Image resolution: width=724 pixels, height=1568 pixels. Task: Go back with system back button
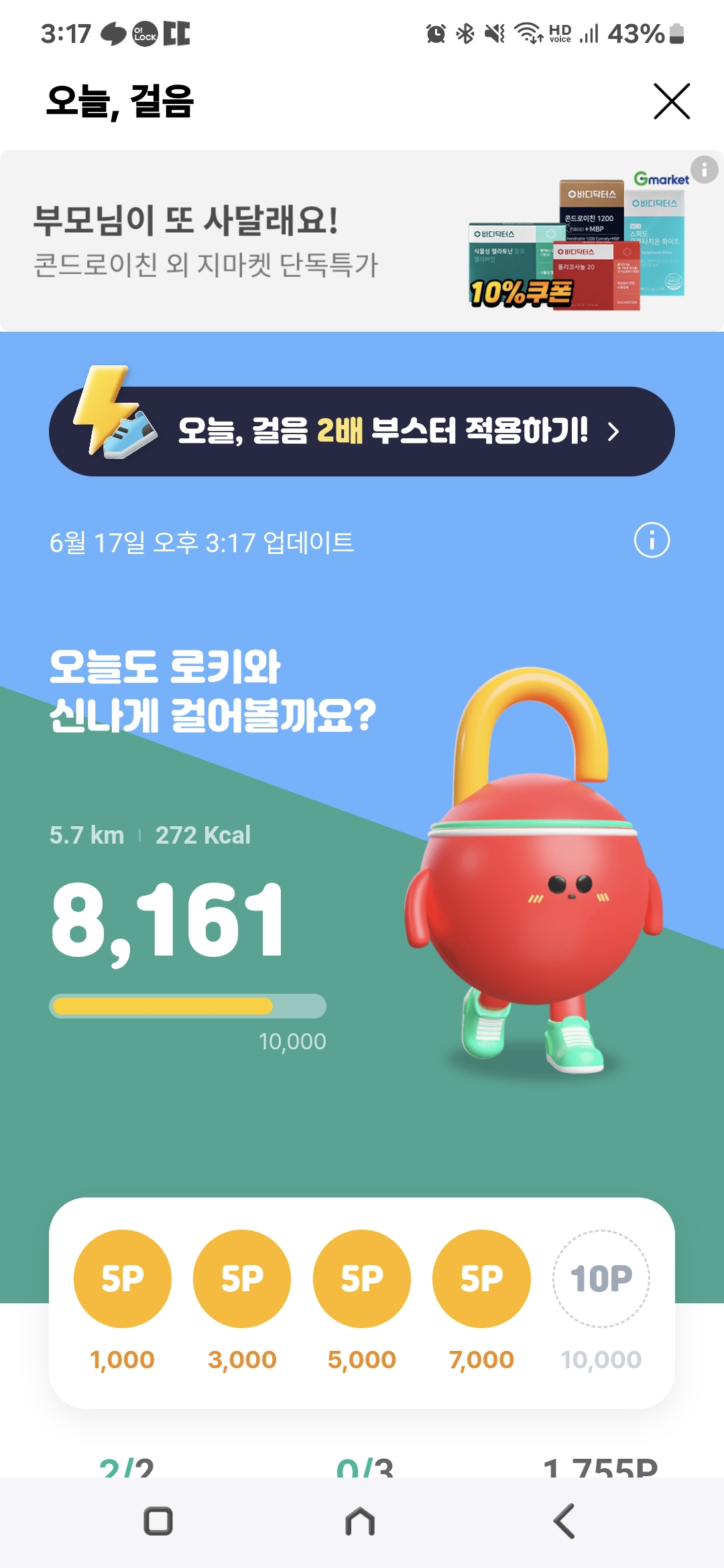click(564, 1521)
